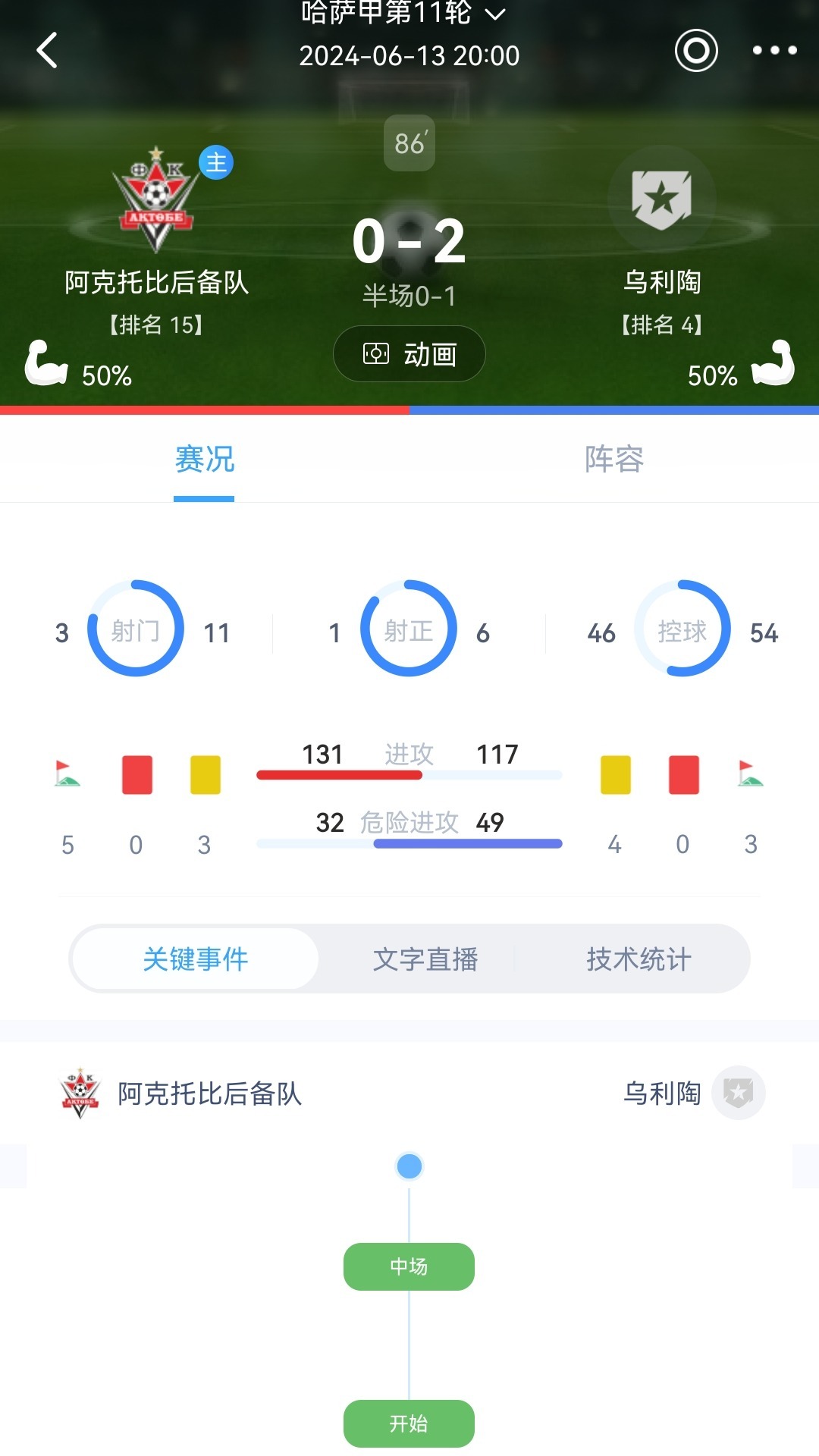Support 阿克托比后备队 via left muscle icon
819x1456 pixels.
(45, 363)
